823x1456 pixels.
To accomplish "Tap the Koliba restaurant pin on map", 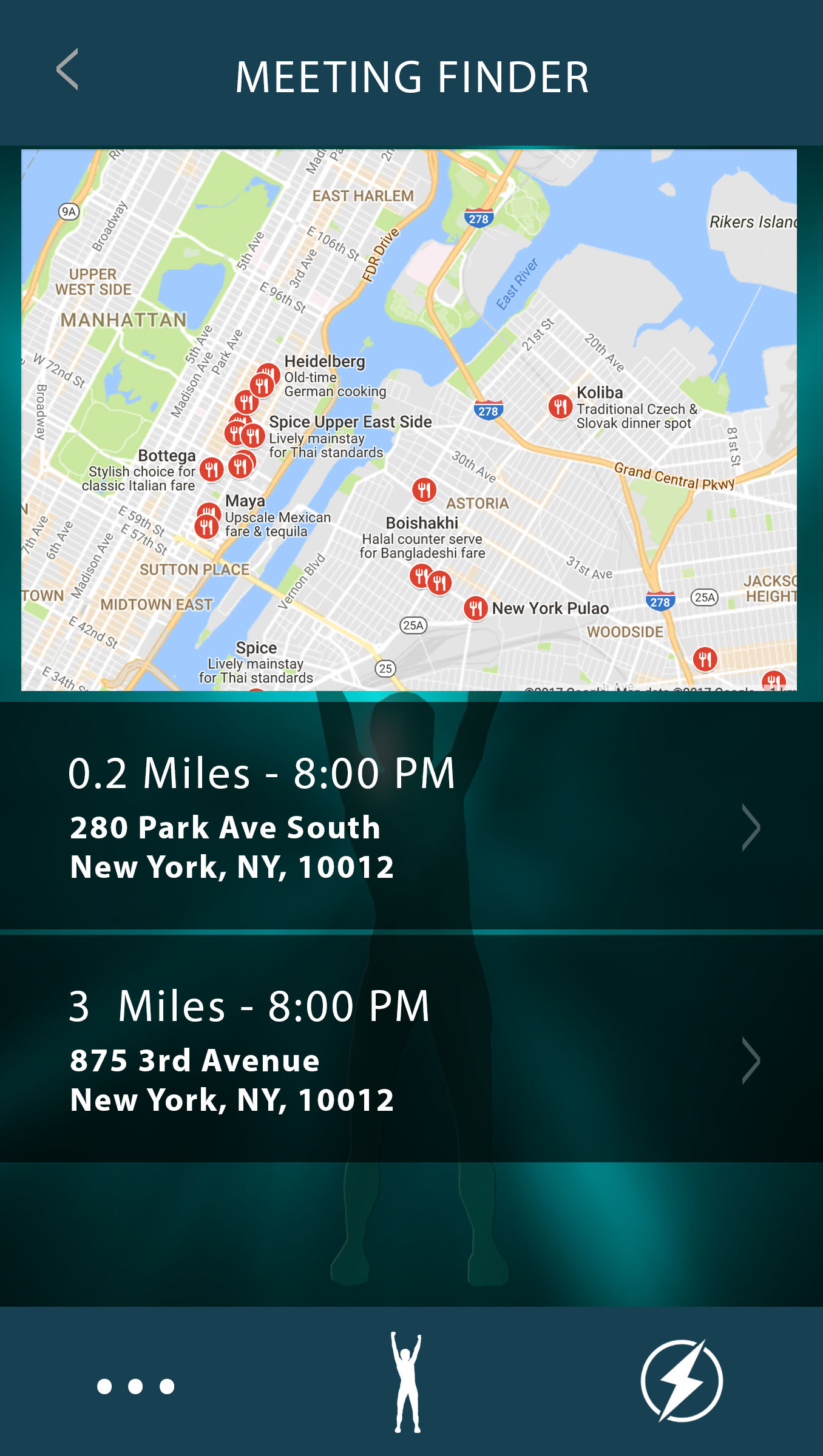I will [560, 406].
